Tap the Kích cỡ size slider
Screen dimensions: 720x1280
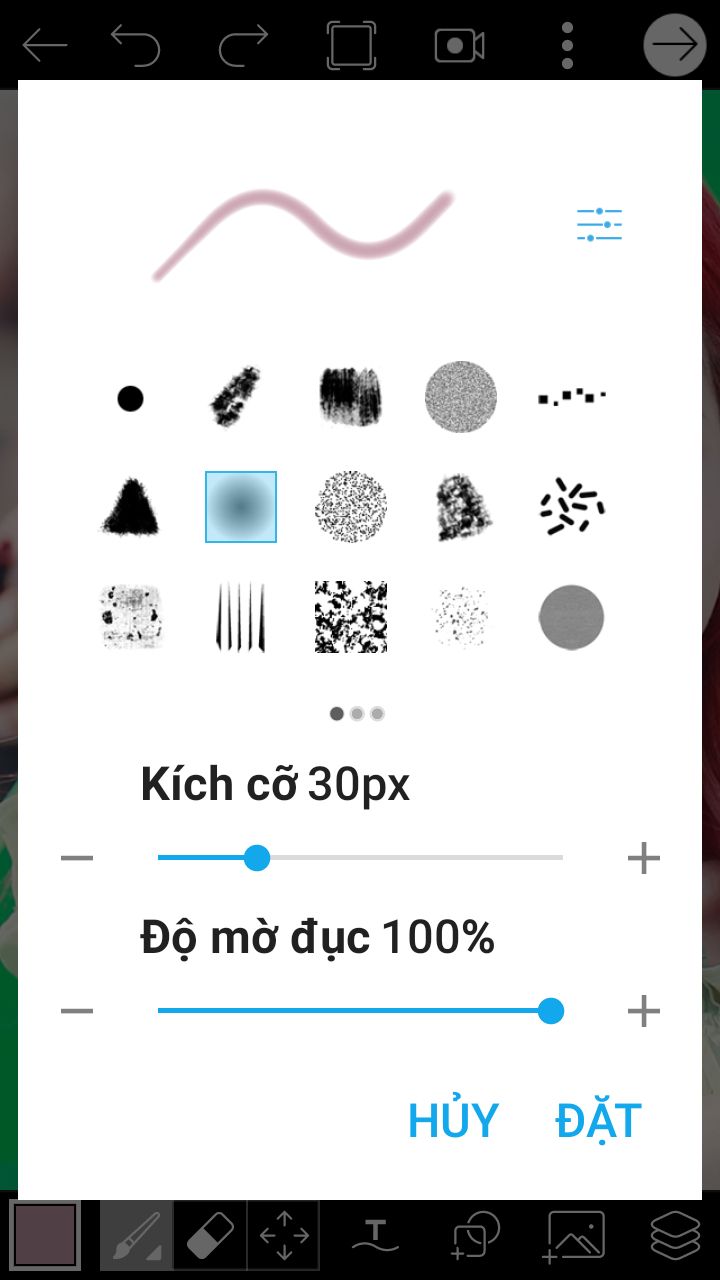click(360, 858)
